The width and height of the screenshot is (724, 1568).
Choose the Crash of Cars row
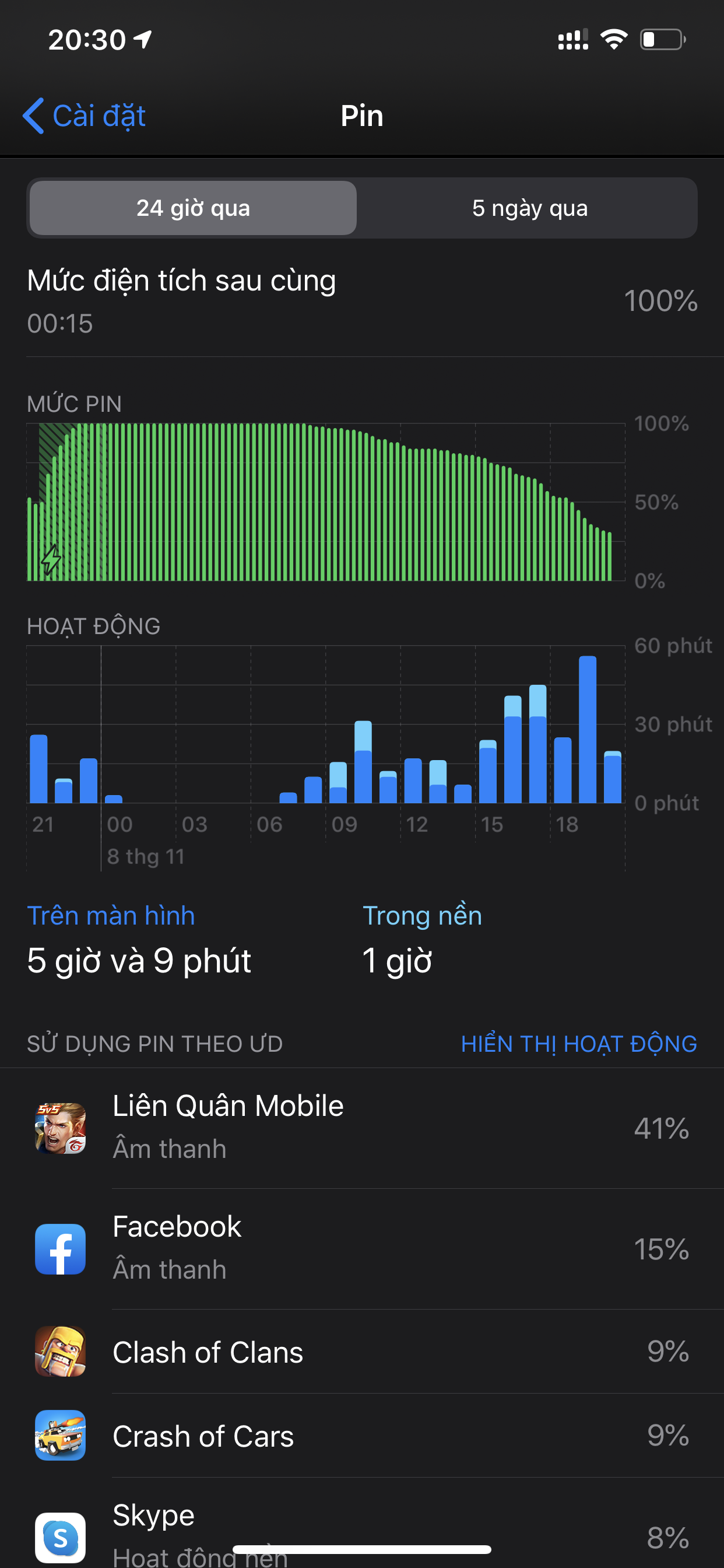[x=362, y=1436]
